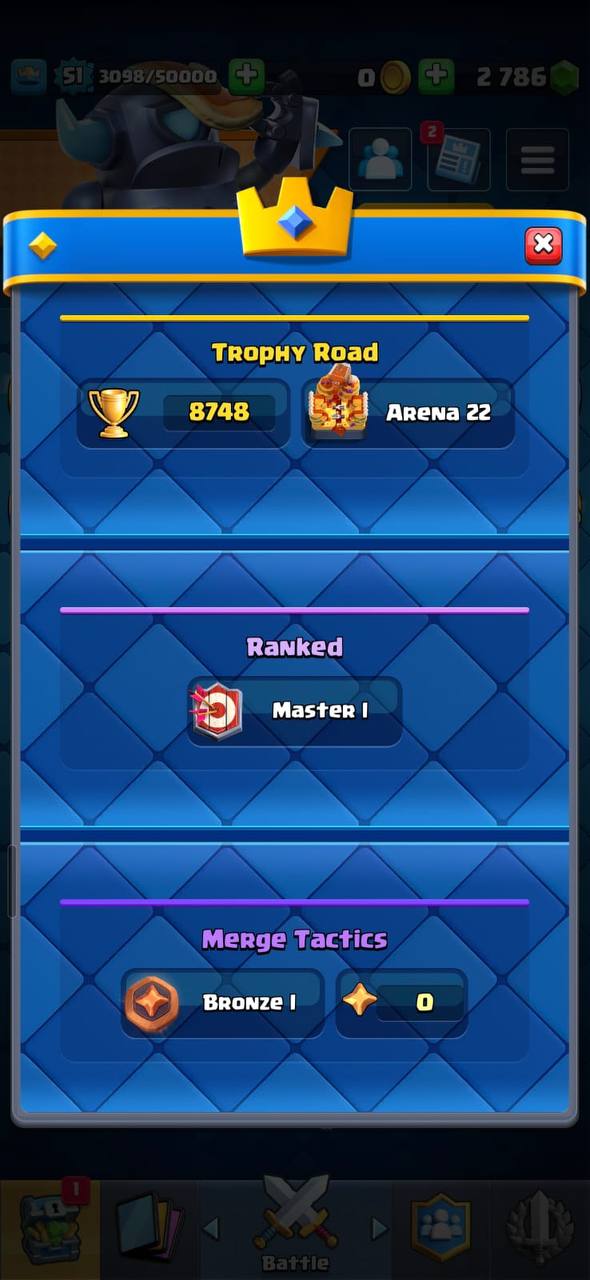Open the hamburger menu

click(x=537, y=160)
